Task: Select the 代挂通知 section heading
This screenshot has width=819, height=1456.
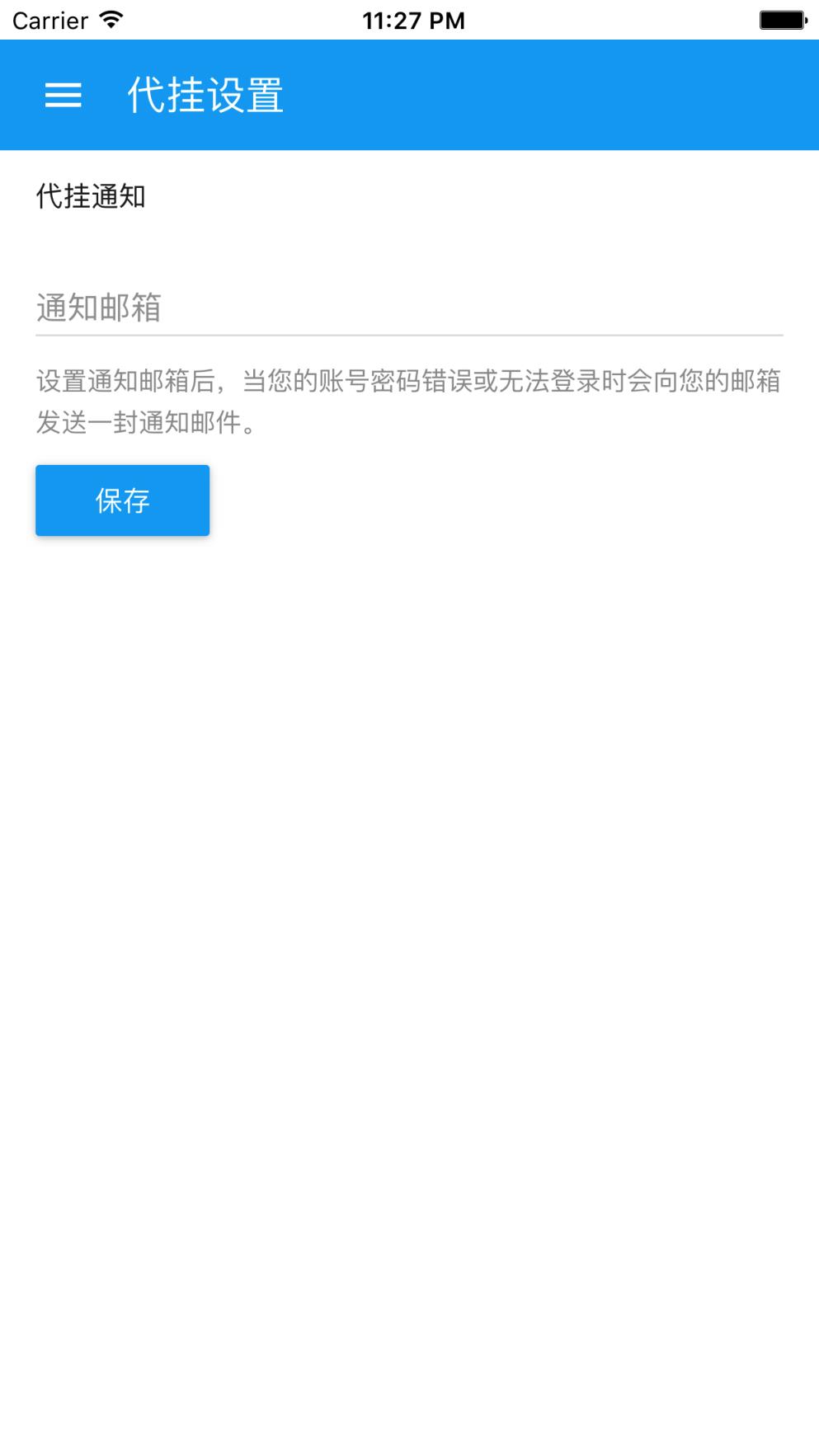Action: (92, 193)
